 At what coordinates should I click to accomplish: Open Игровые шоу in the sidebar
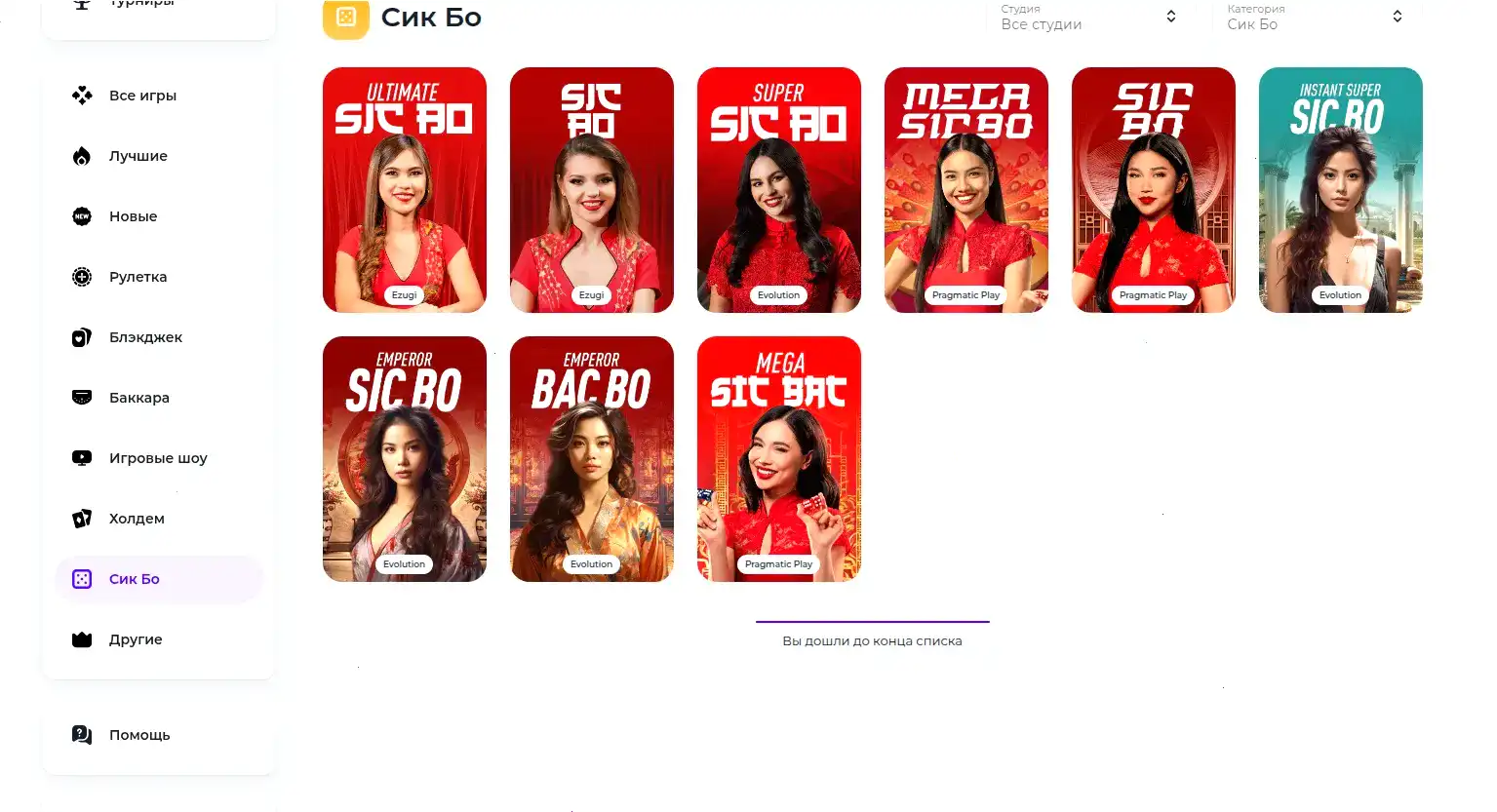tap(157, 458)
